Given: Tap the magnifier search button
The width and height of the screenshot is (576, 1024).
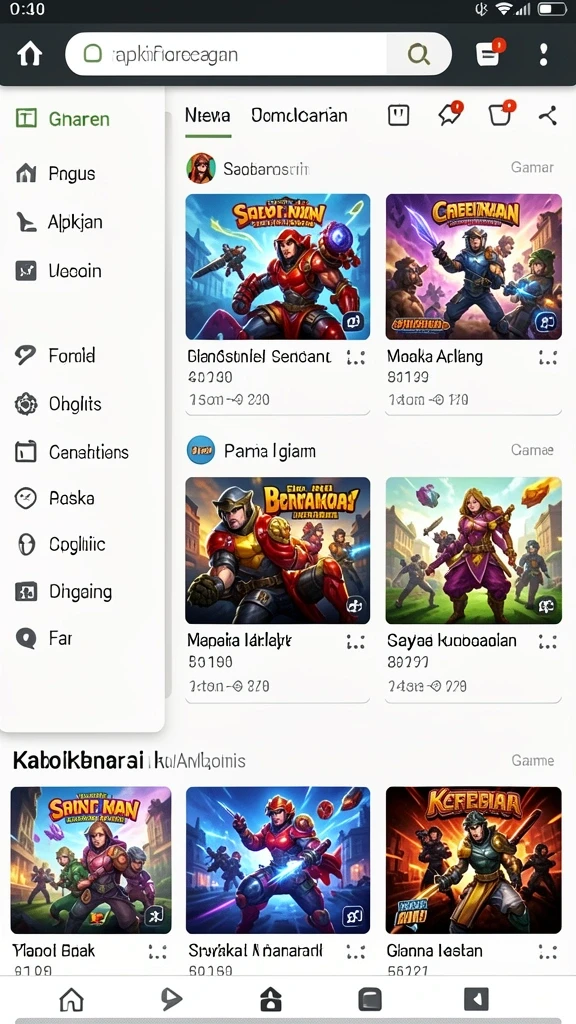Looking at the screenshot, I should pos(418,54).
